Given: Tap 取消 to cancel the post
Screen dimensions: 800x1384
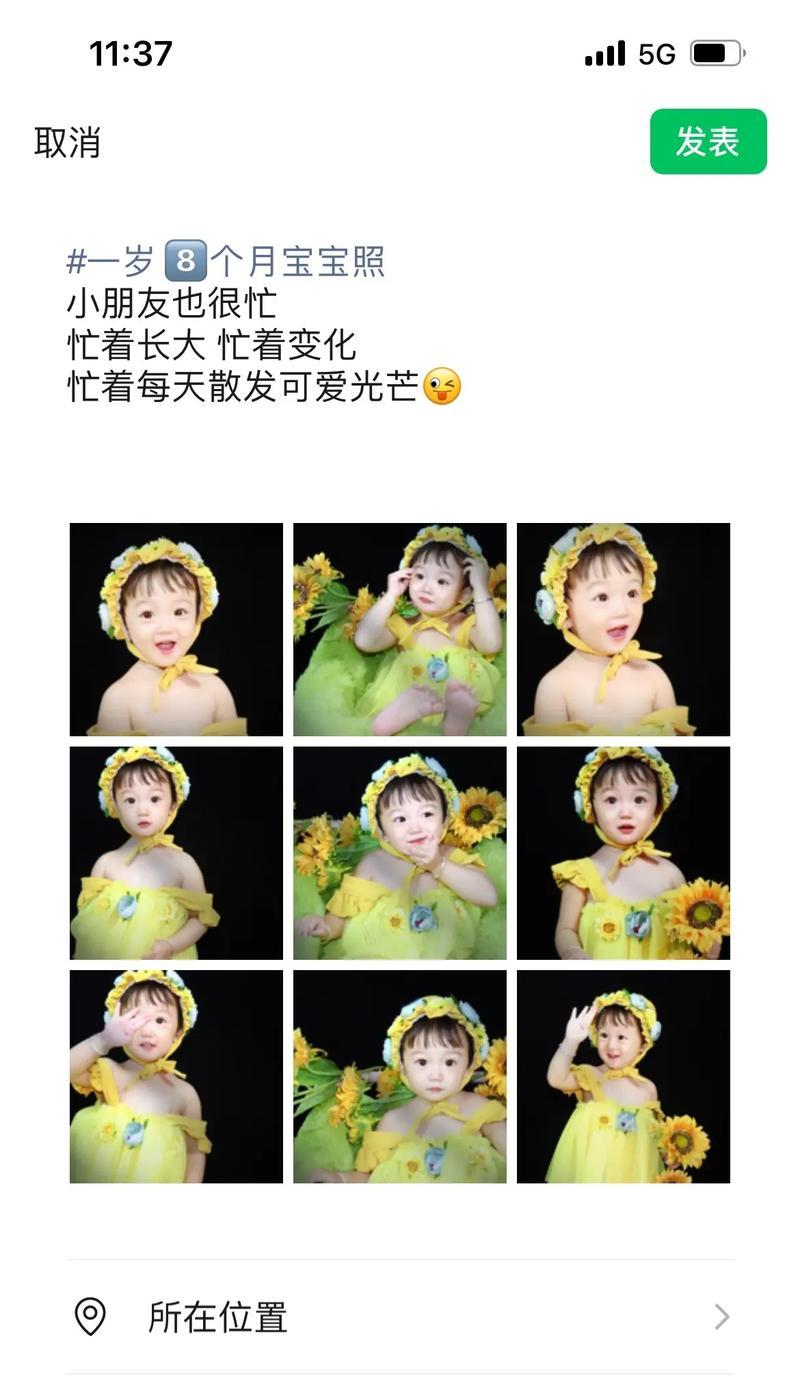Looking at the screenshot, I should pos(67,142).
